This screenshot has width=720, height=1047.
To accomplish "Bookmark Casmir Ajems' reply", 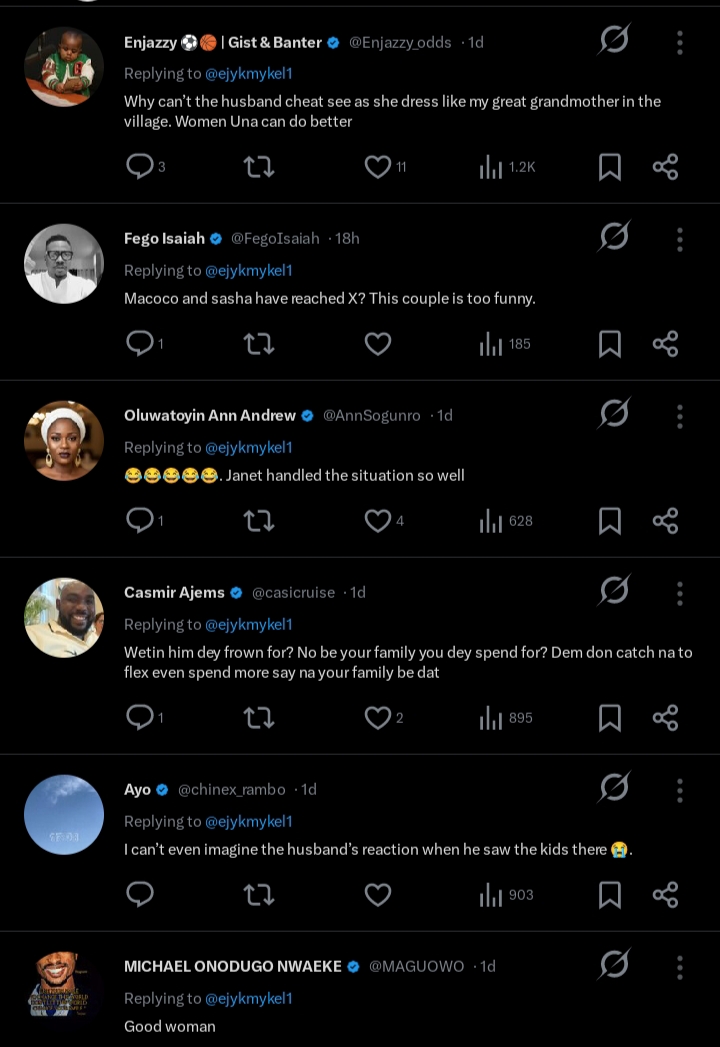I will tap(610, 718).
